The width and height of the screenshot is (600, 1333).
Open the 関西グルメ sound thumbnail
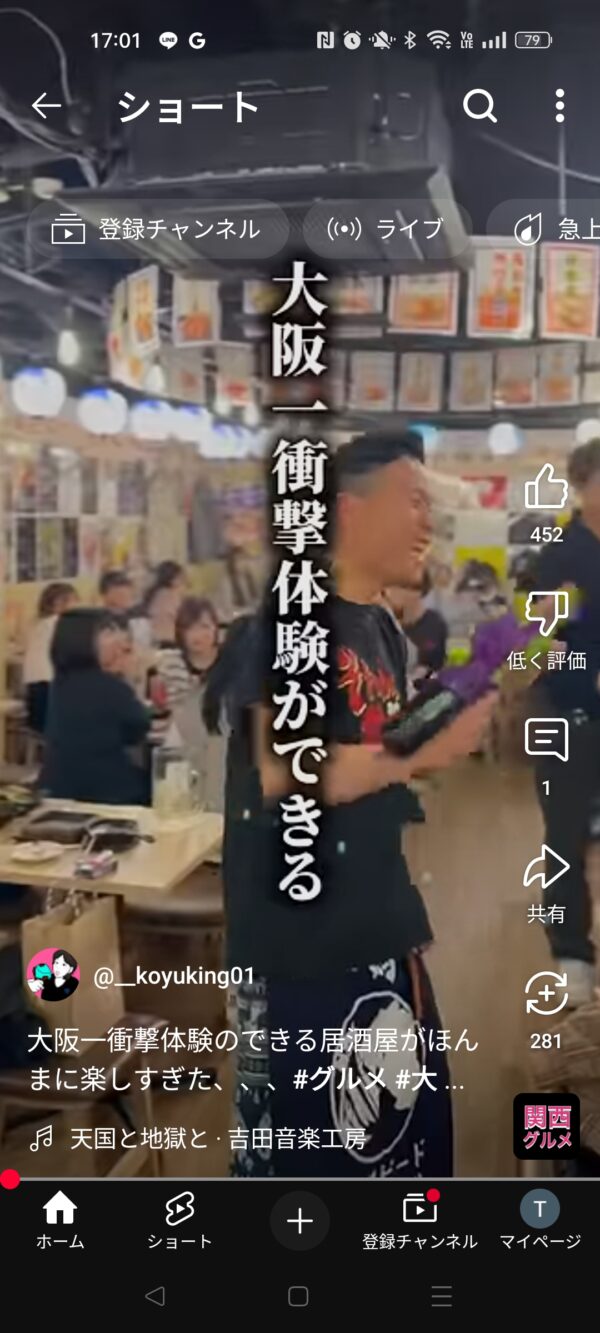[546, 1126]
